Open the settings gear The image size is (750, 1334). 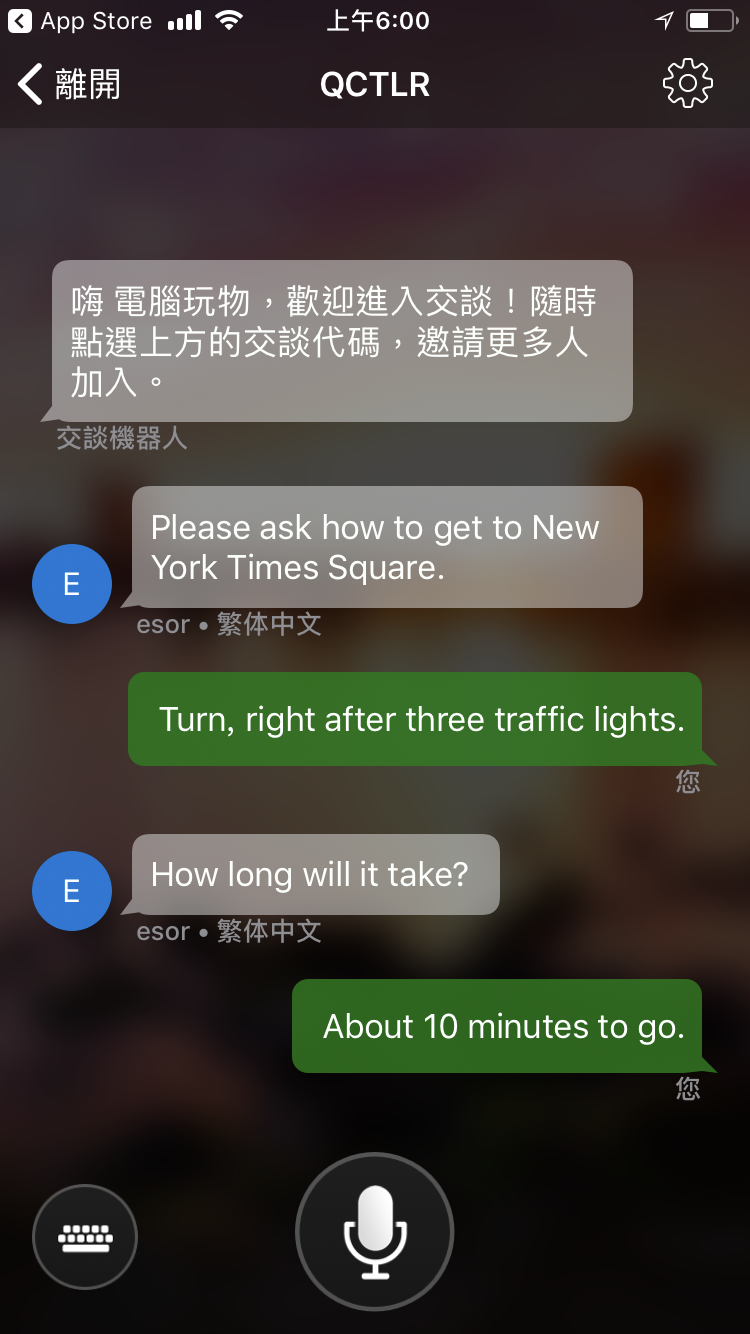coord(688,84)
